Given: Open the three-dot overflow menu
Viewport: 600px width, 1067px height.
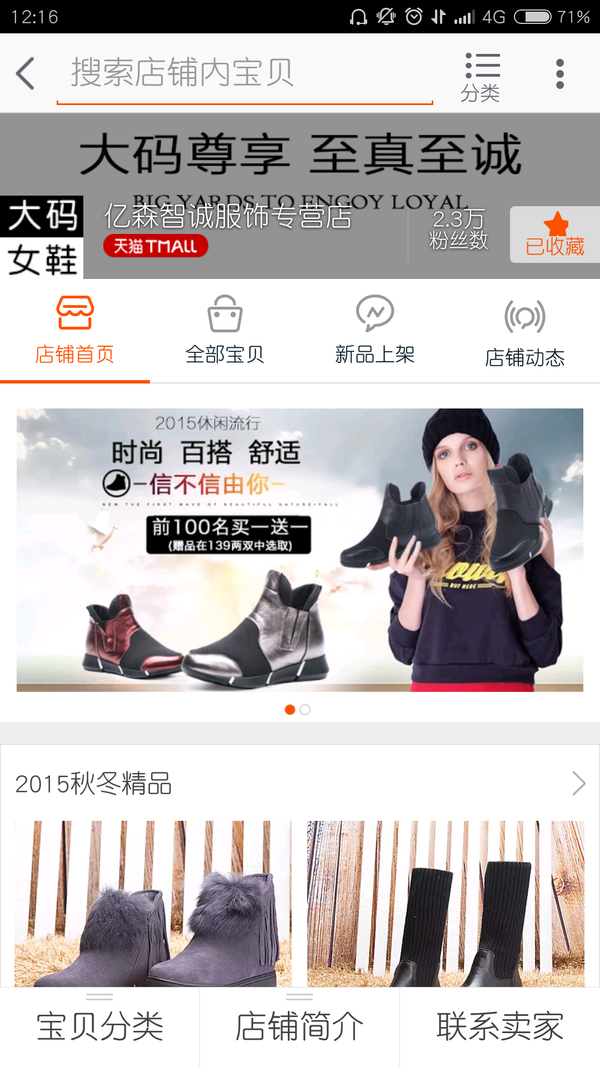Looking at the screenshot, I should coord(559,73).
